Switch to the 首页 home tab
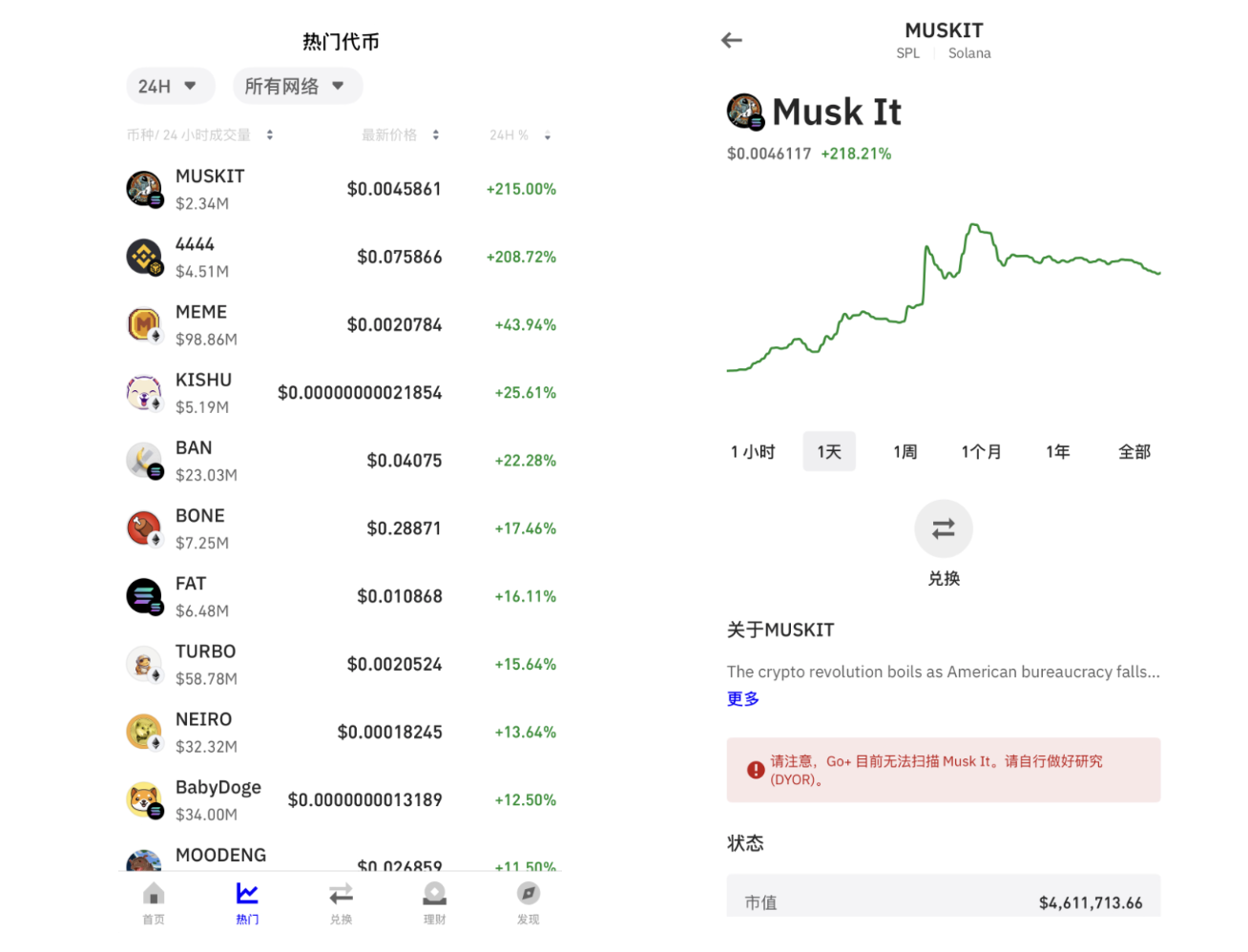This screenshot has height=952, width=1248. coord(154,902)
